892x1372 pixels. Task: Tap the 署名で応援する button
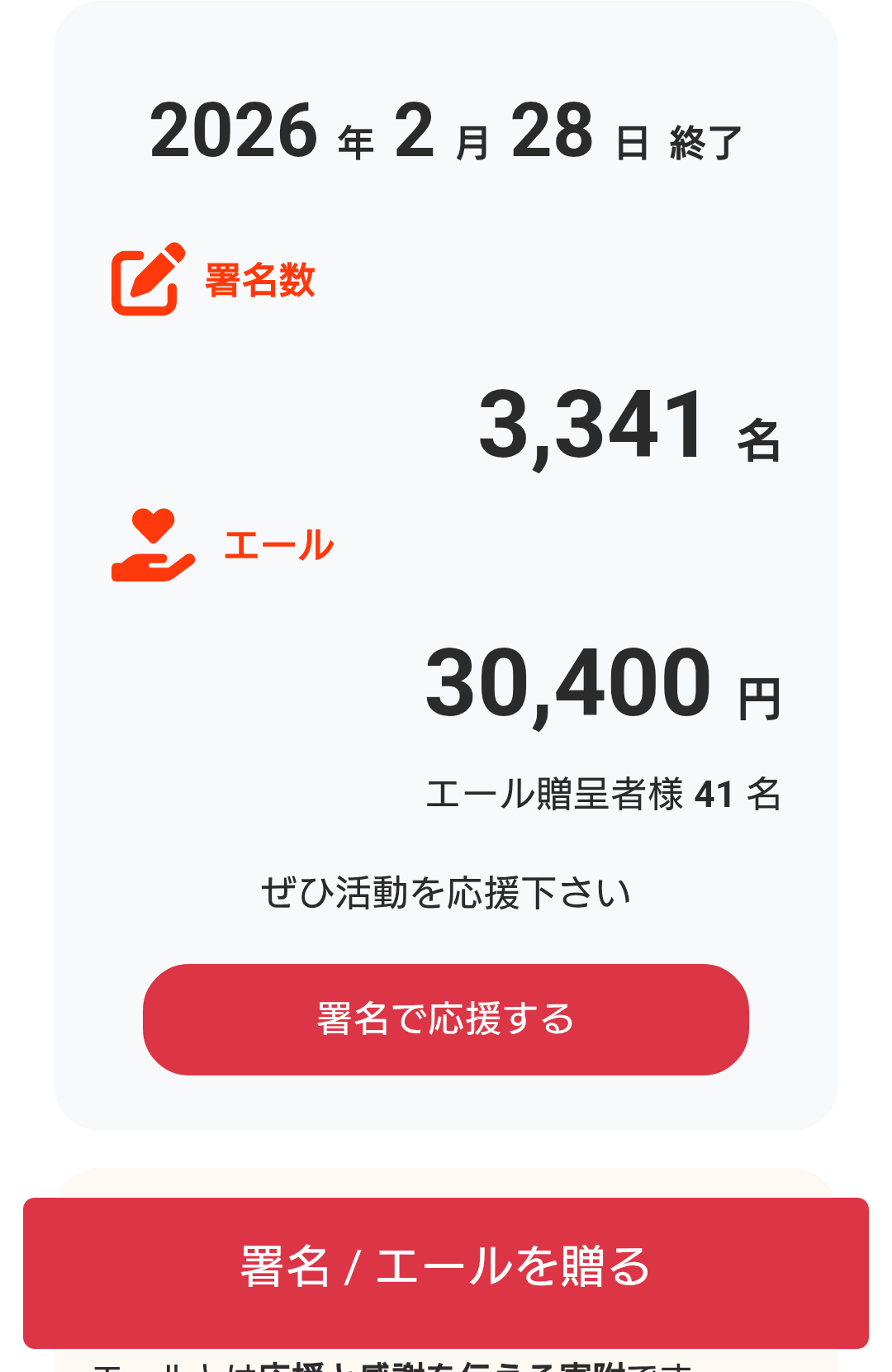pos(446,1019)
